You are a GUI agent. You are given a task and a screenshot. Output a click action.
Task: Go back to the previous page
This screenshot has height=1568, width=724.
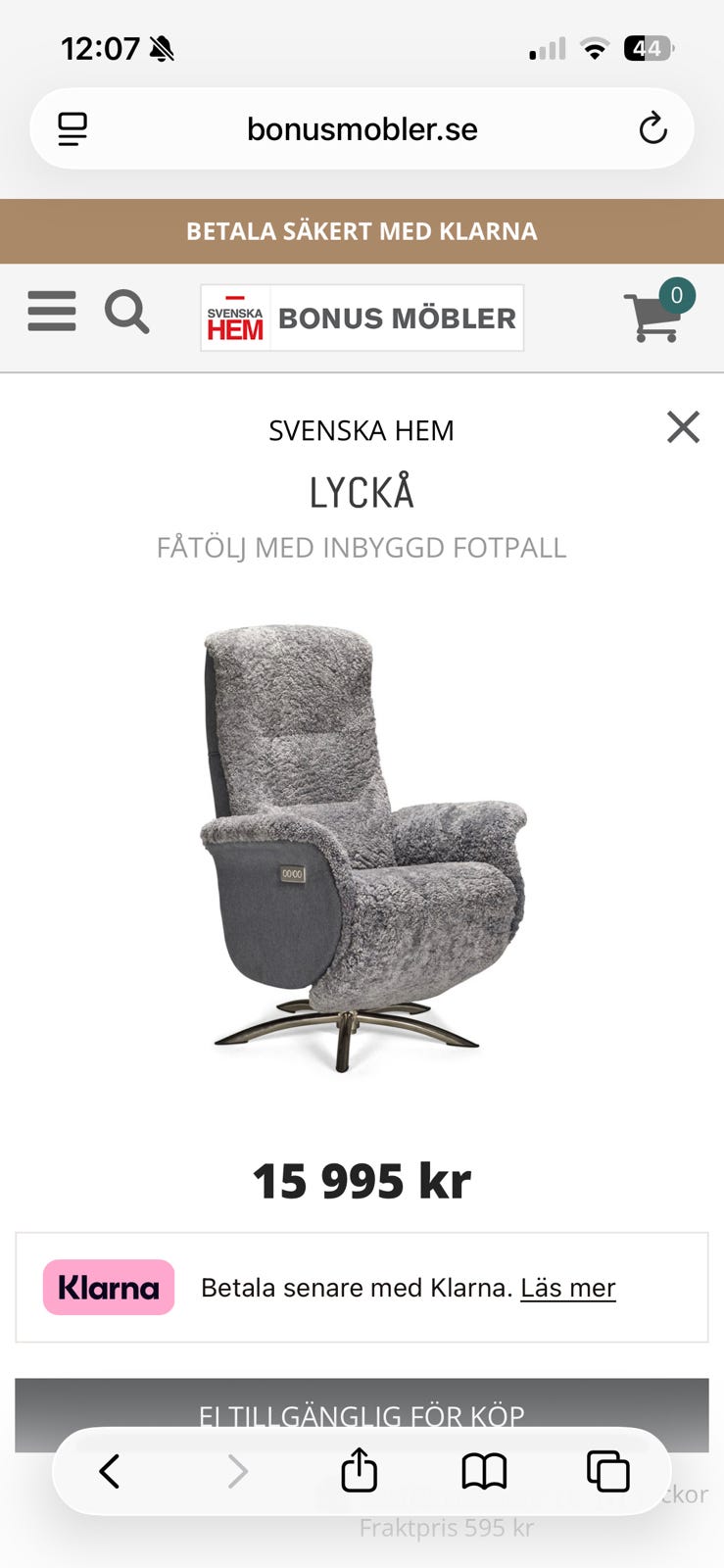pos(110,1471)
